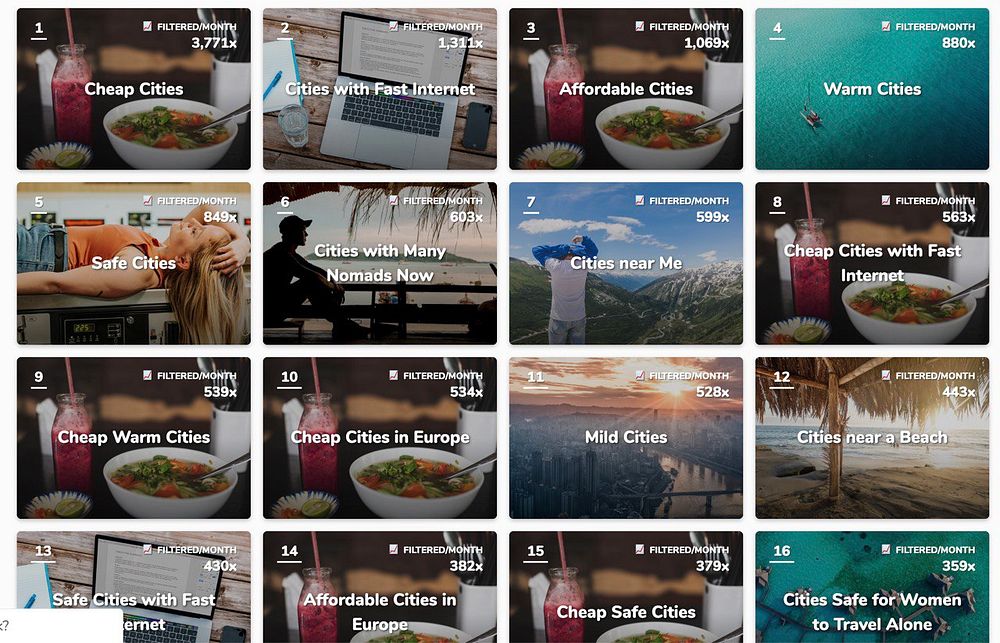Screen dimensions: 1000x643
Task: Open Cheap Cities with Fast Internet
Action: coord(872,263)
